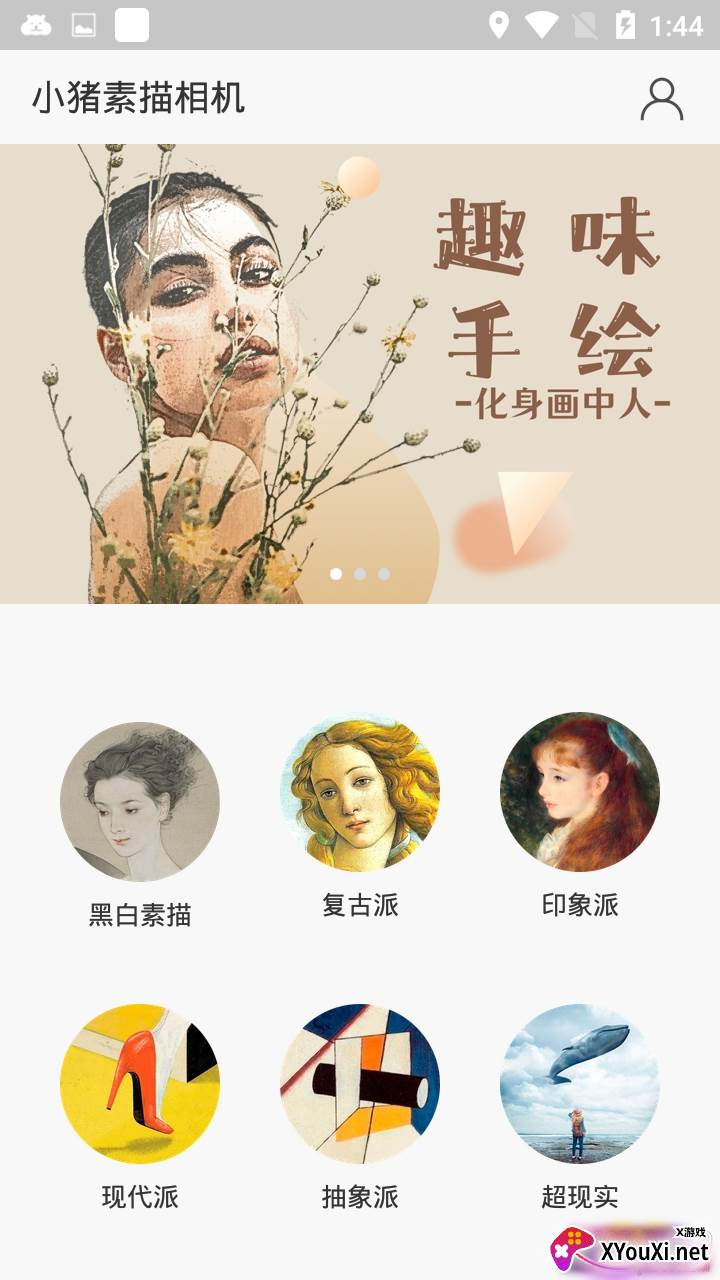Select the 抽象派 filter
The width and height of the screenshot is (720, 1280).
point(360,1084)
